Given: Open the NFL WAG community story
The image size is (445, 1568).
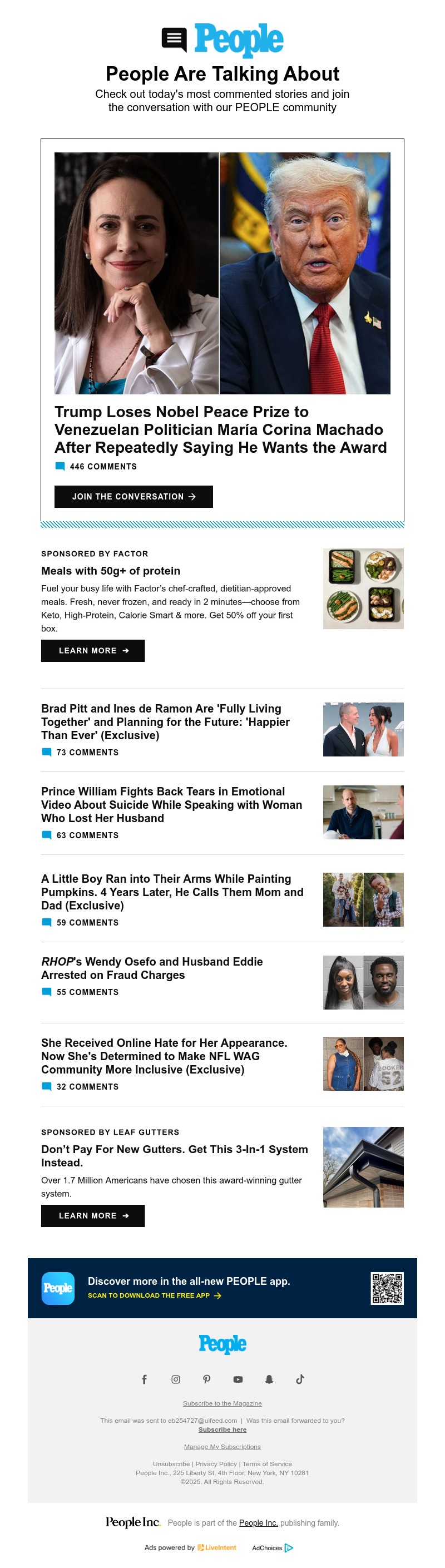Looking at the screenshot, I should [164, 1056].
